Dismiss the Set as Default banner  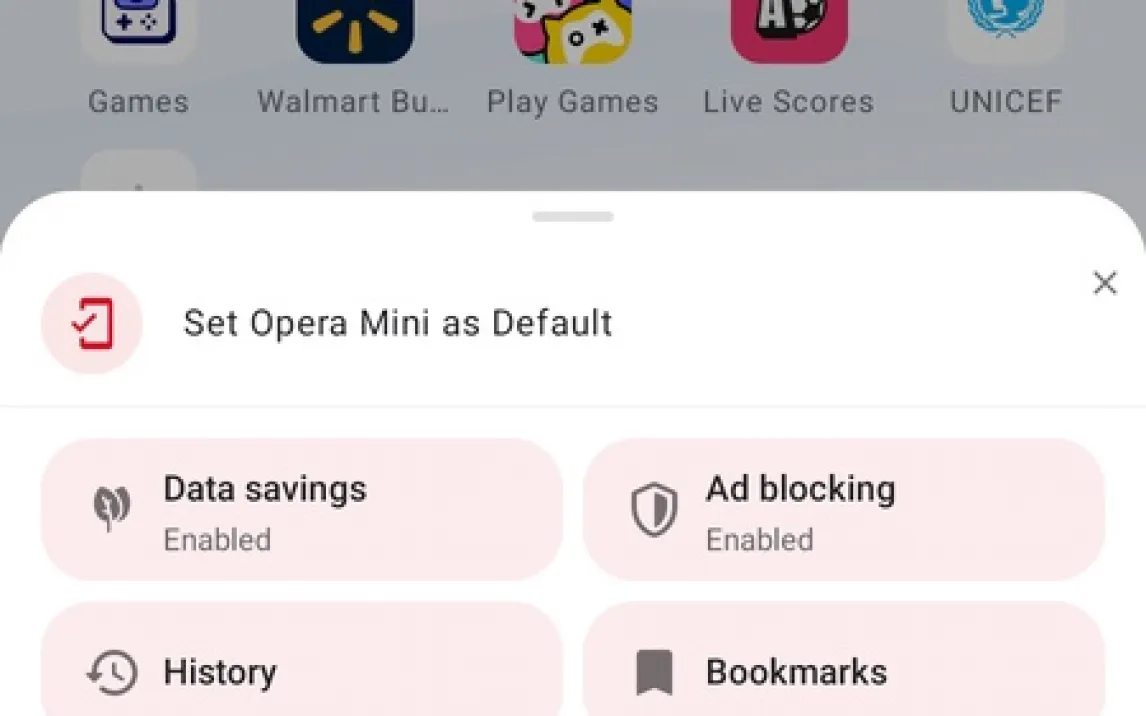[1104, 284]
